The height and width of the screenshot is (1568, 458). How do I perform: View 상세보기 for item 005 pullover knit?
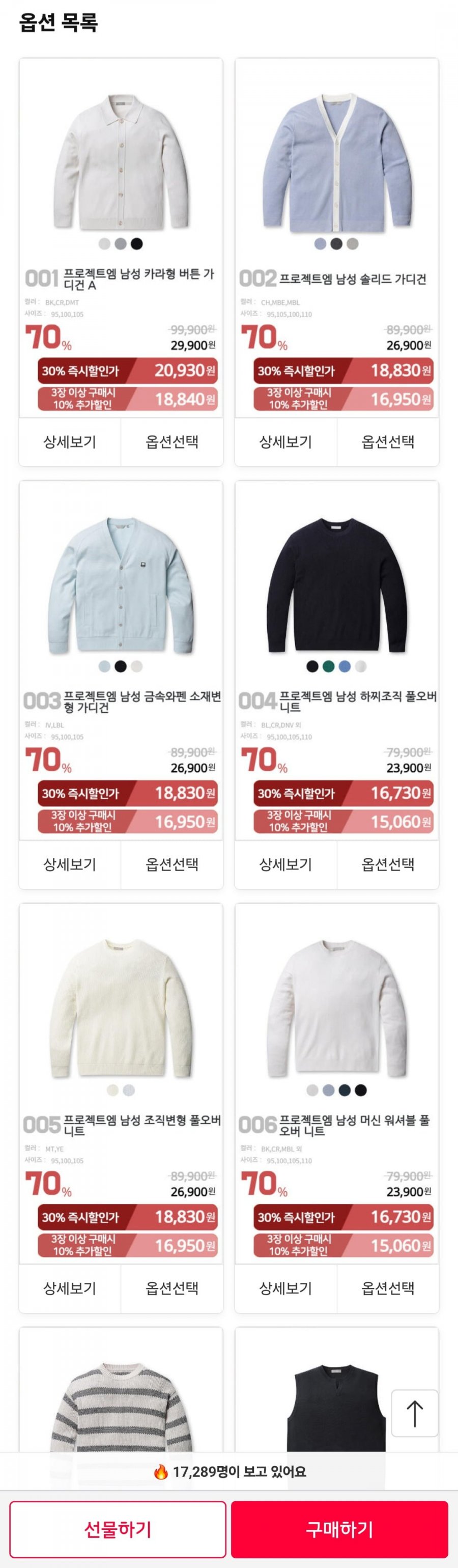tap(69, 1288)
